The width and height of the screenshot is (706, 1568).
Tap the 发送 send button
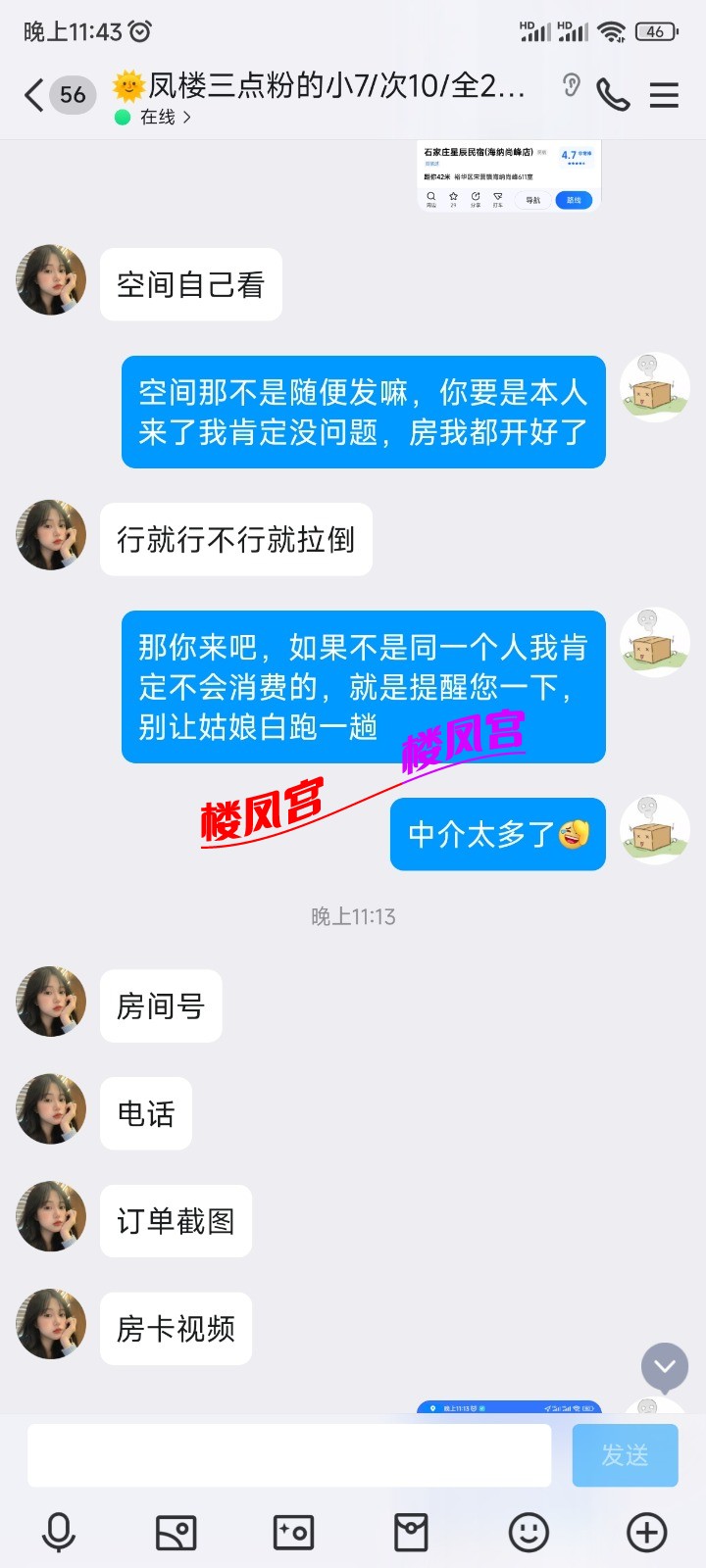coord(625,1455)
